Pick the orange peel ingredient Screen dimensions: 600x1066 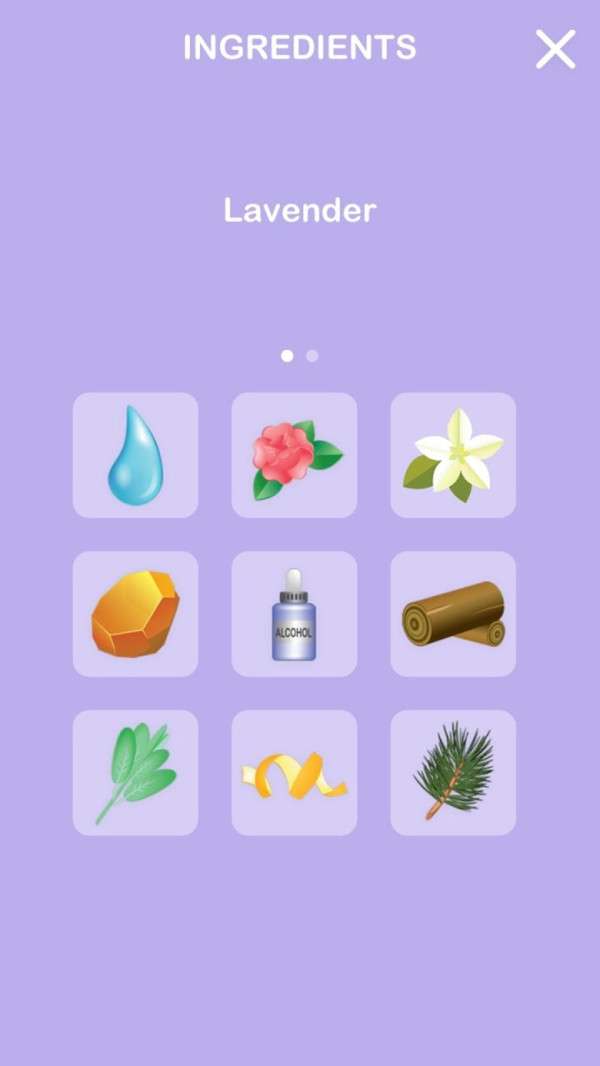(294, 773)
